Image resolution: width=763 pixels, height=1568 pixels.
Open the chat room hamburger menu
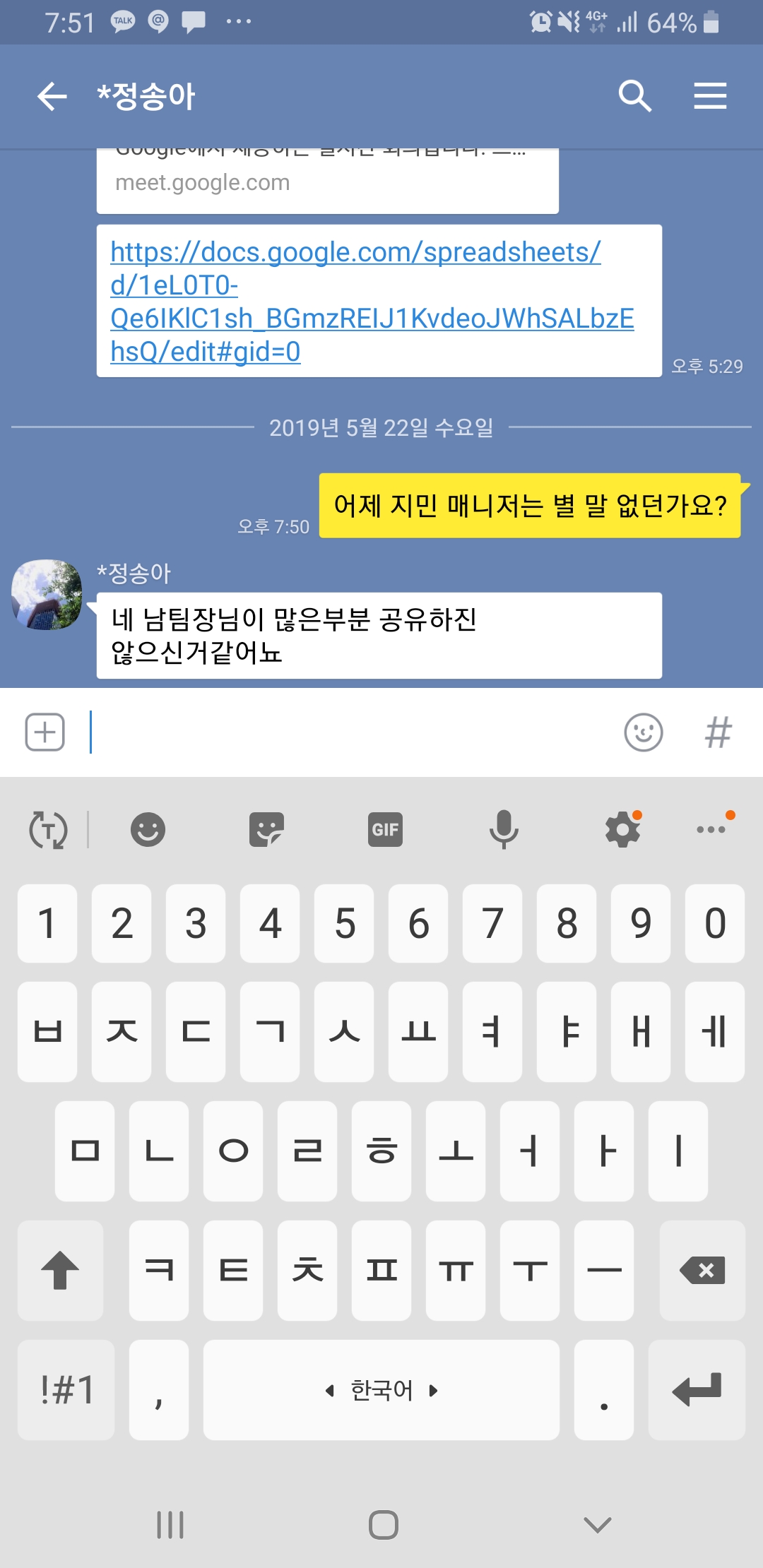[710, 96]
